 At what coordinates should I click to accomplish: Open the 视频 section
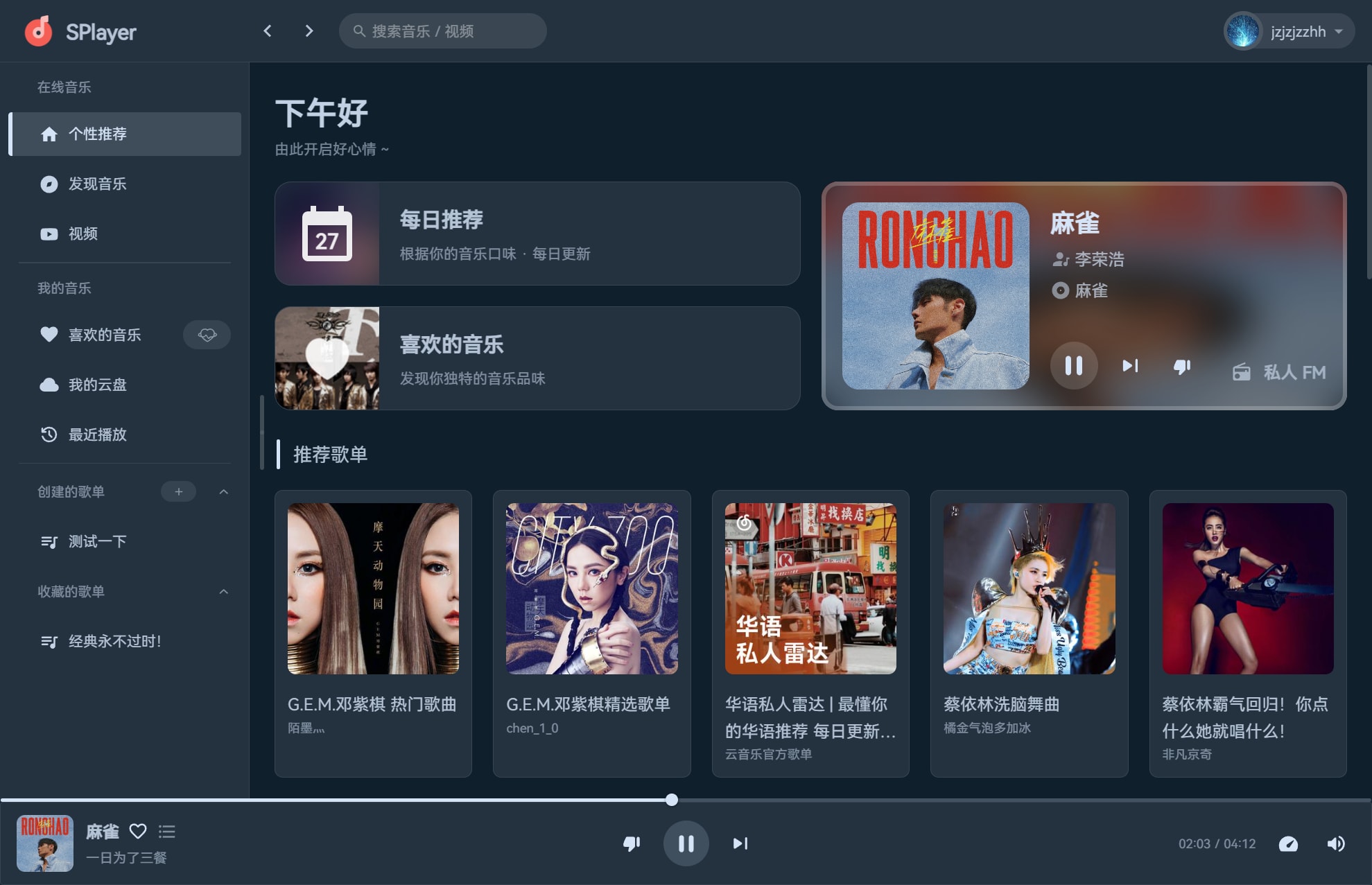click(83, 234)
